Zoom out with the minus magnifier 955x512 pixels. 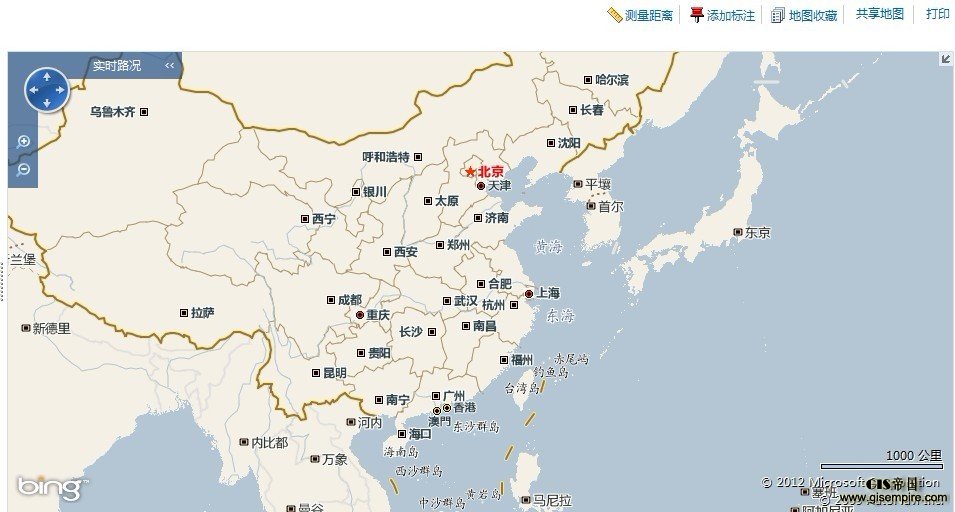coord(24,169)
